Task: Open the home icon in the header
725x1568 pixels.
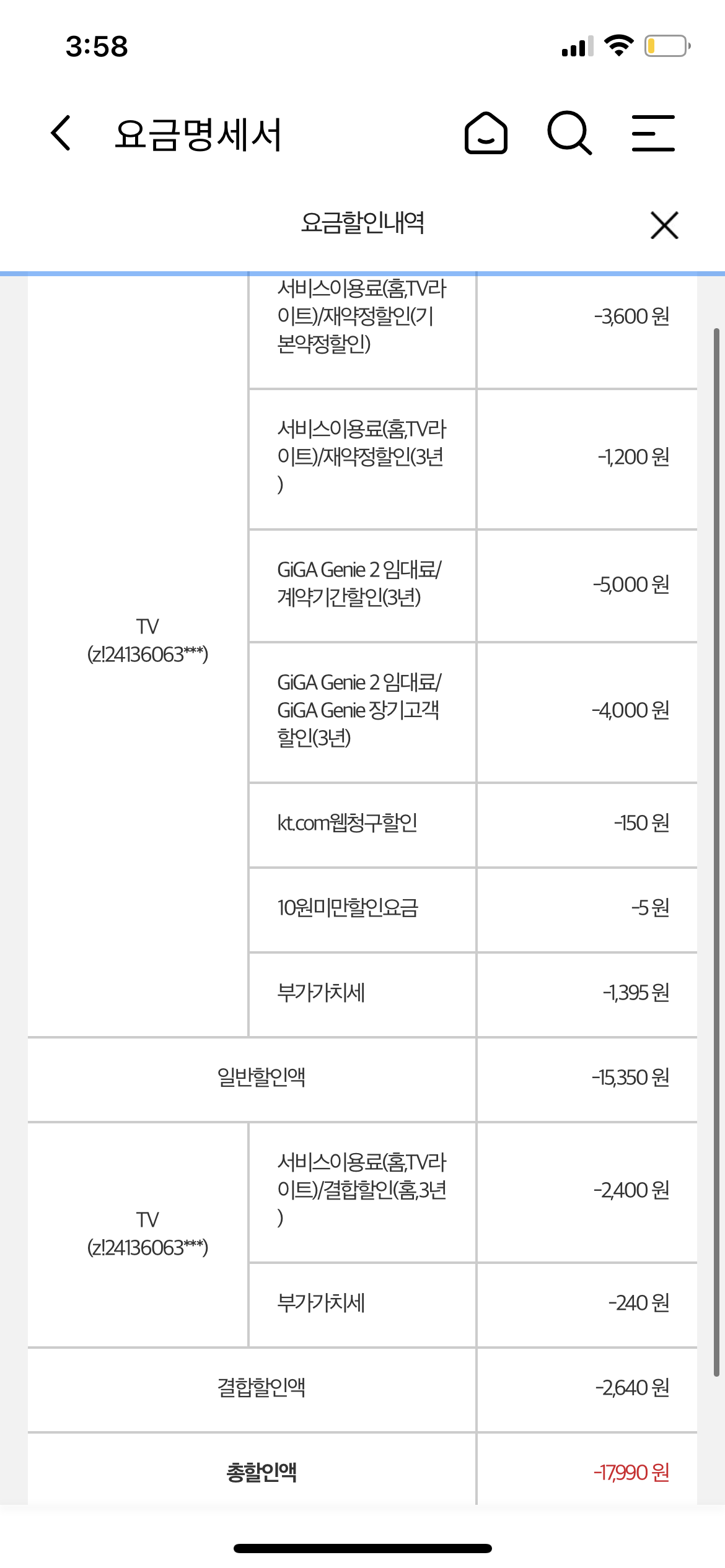Action: [x=486, y=133]
